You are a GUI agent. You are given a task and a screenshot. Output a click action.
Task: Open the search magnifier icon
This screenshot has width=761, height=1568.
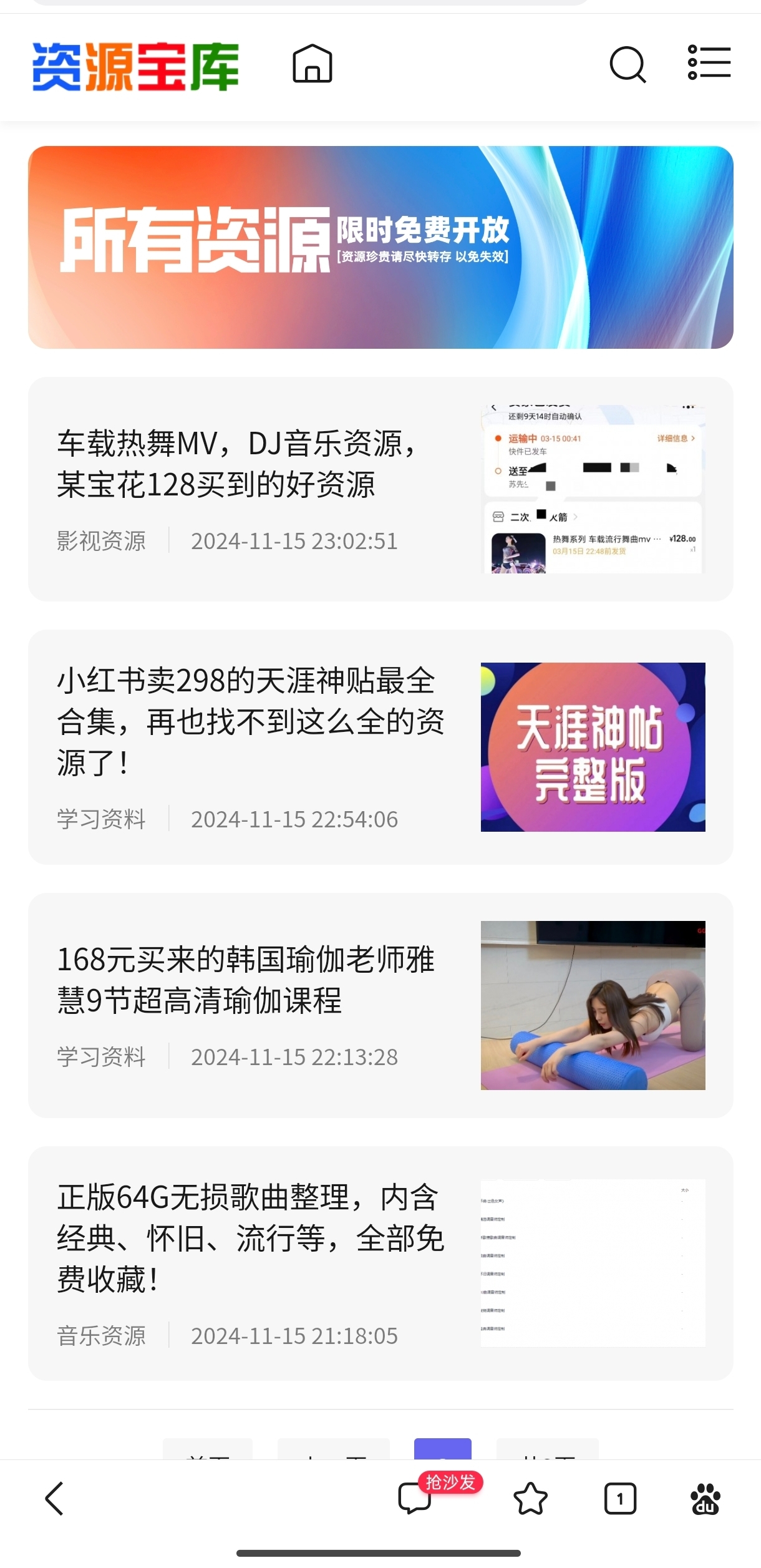click(628, 64)
